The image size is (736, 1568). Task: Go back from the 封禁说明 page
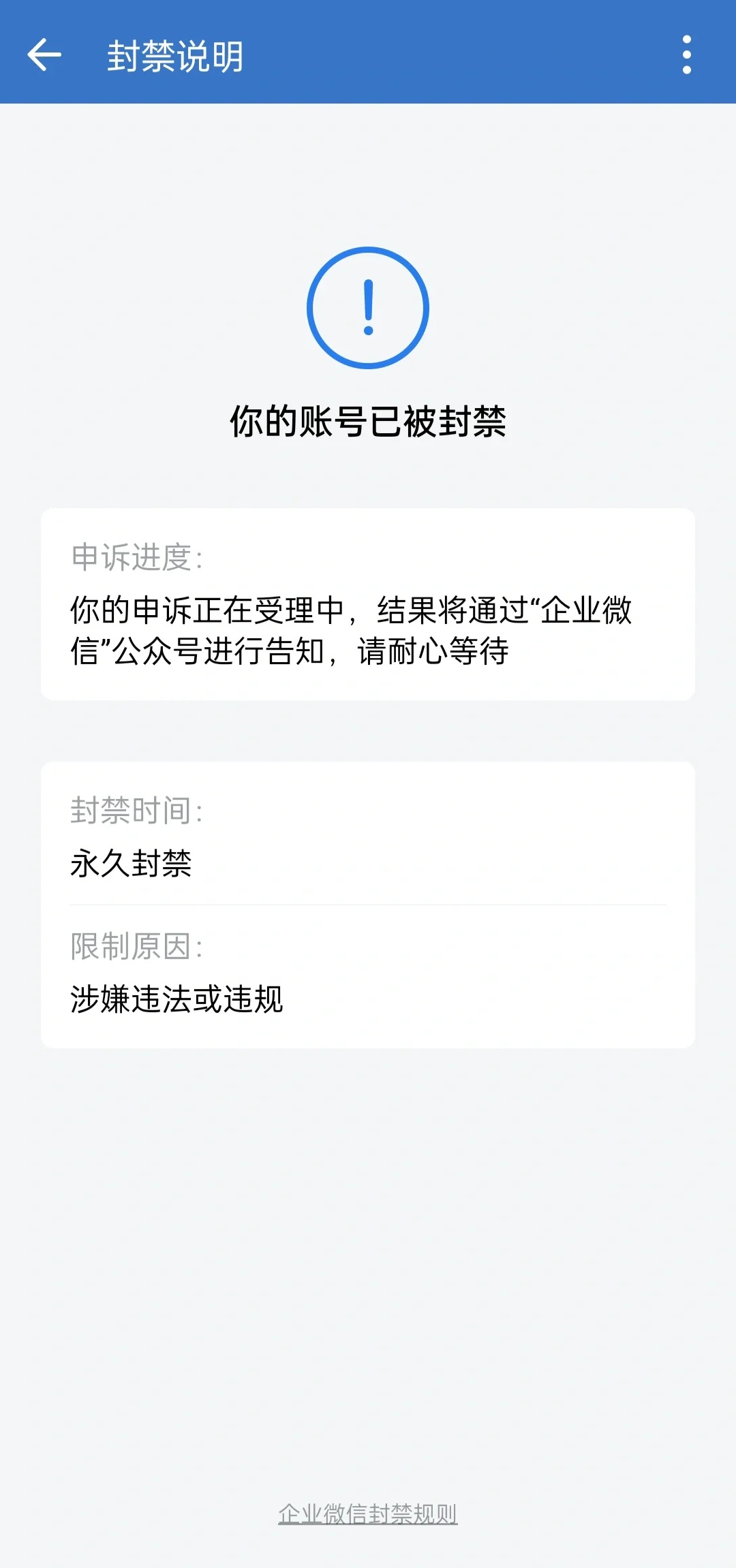[x=44, y=54]
